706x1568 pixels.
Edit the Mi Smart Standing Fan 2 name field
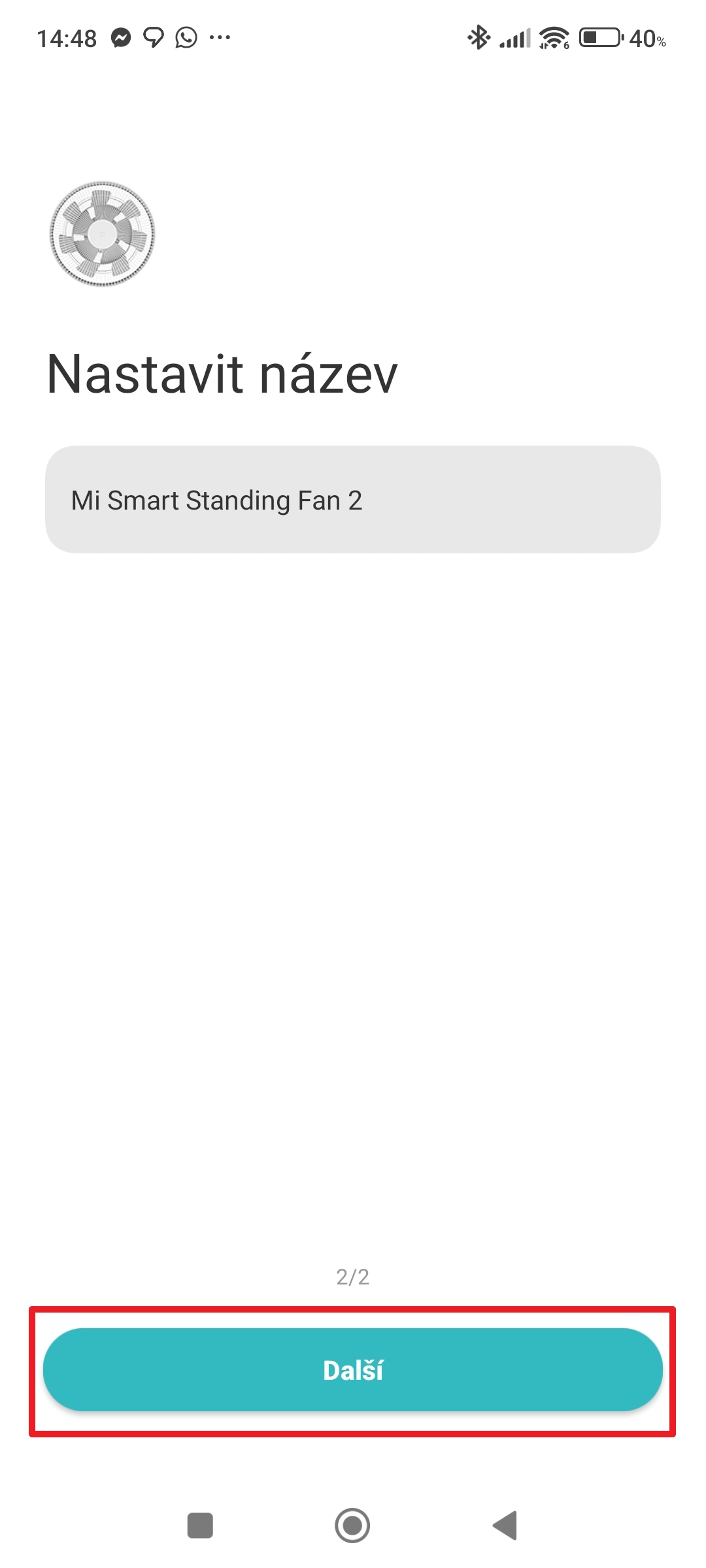pyautogui.click(x=353, y=500)
